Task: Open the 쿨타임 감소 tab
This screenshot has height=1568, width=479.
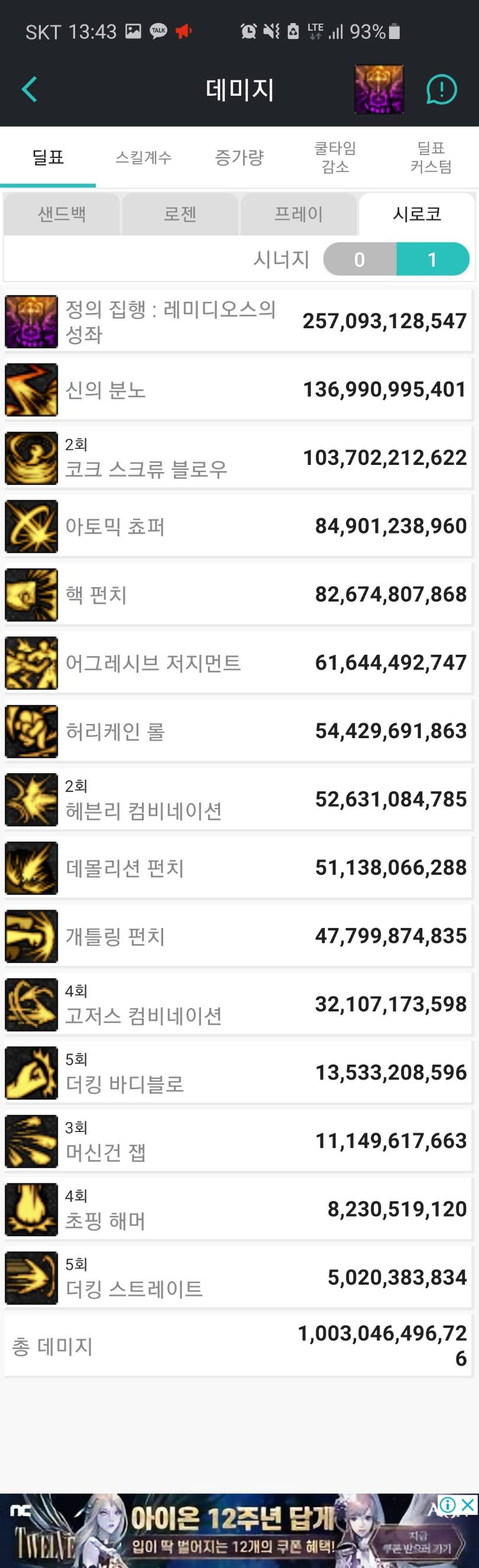Action: pyautogui.click(x=335, y=158)
